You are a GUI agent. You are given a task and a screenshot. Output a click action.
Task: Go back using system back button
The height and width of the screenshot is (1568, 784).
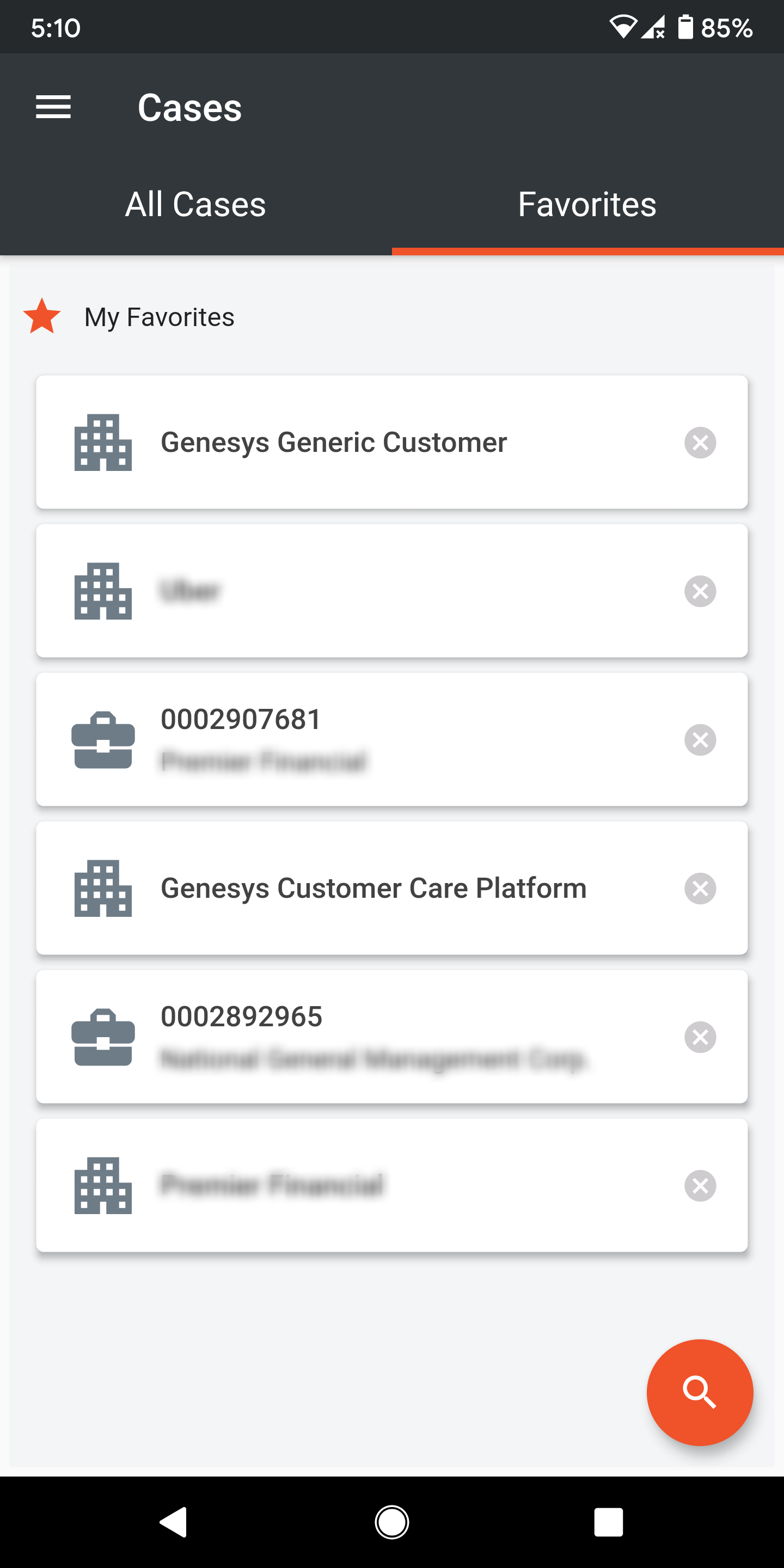(174, 1522)
